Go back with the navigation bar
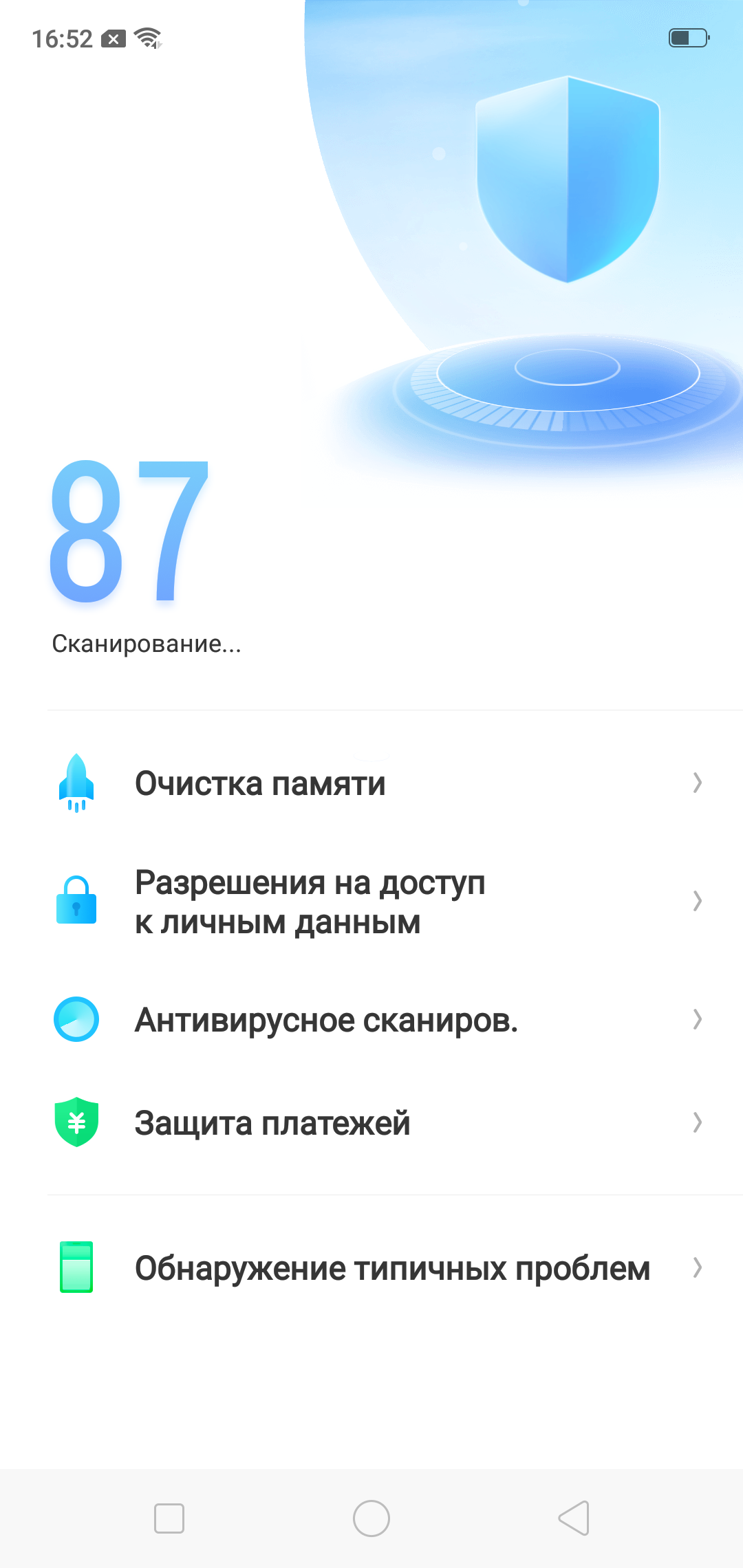This screenshot has height=1568, width=743. pos(574,1518)
